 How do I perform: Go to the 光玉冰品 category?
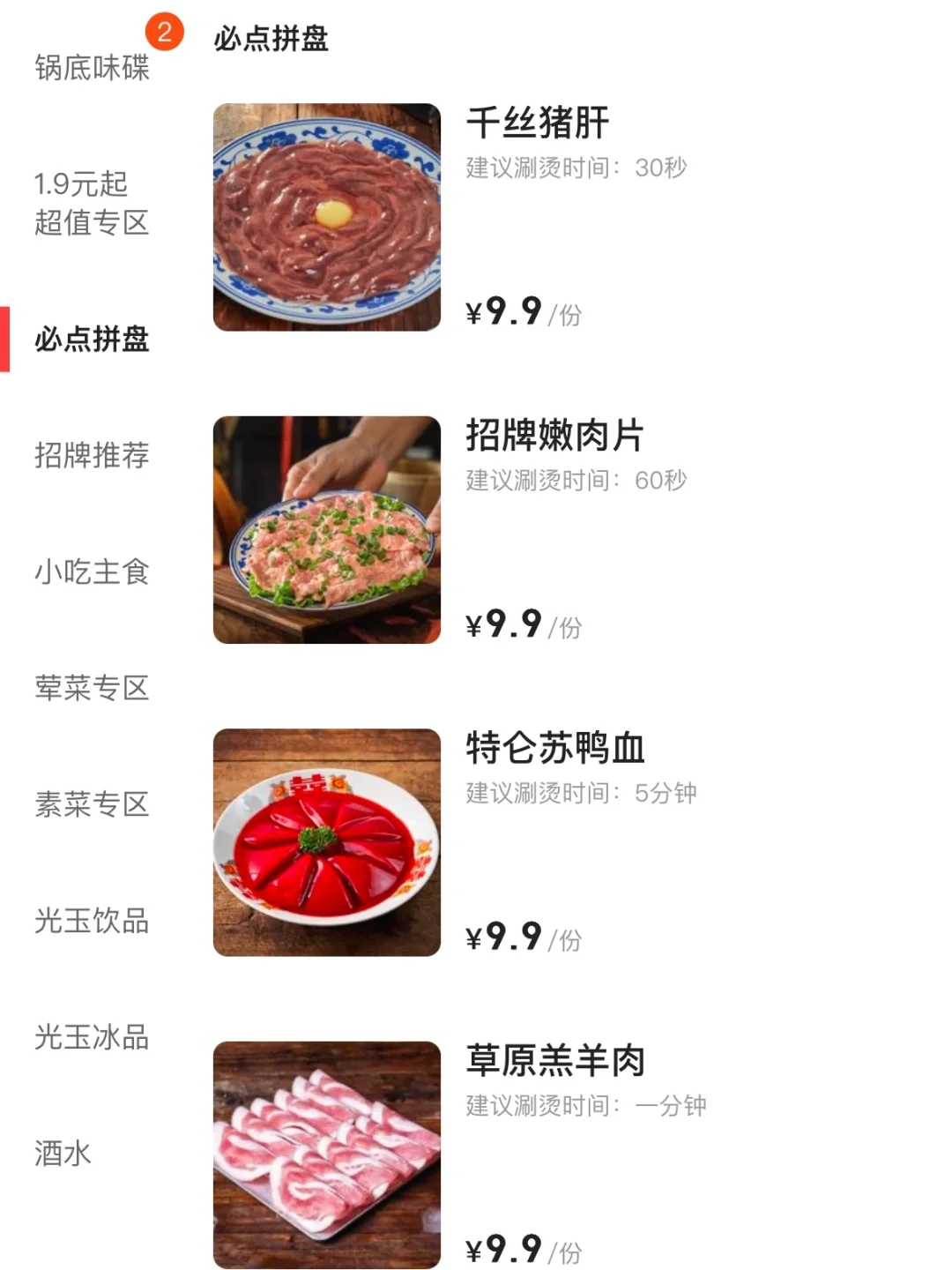click(92, 1037)
